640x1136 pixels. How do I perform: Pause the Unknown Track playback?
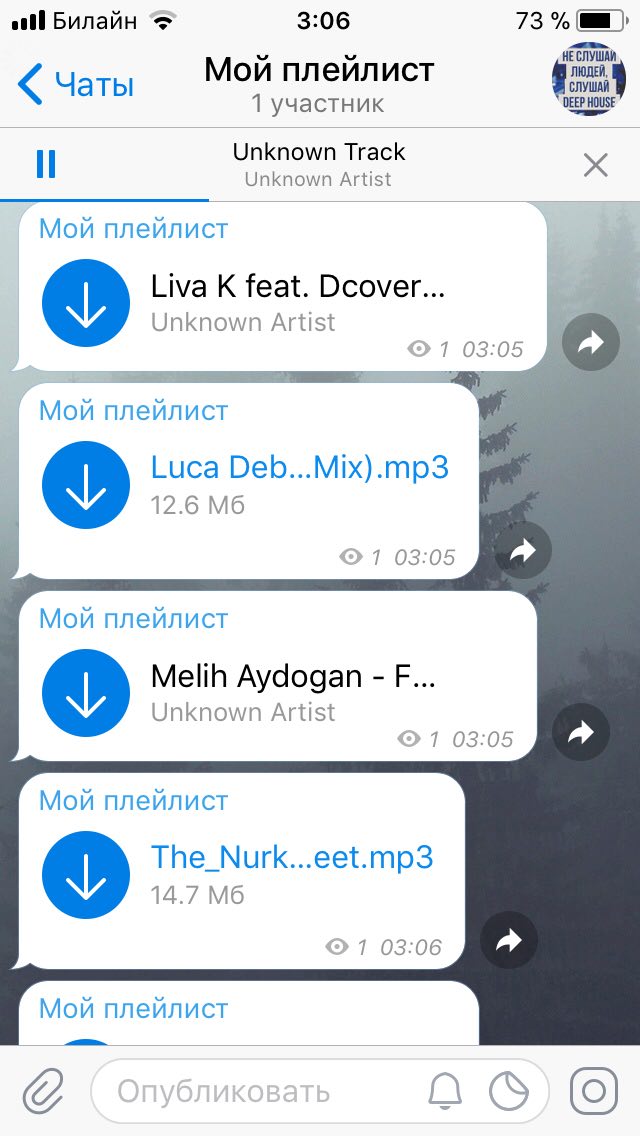point(46,164)
